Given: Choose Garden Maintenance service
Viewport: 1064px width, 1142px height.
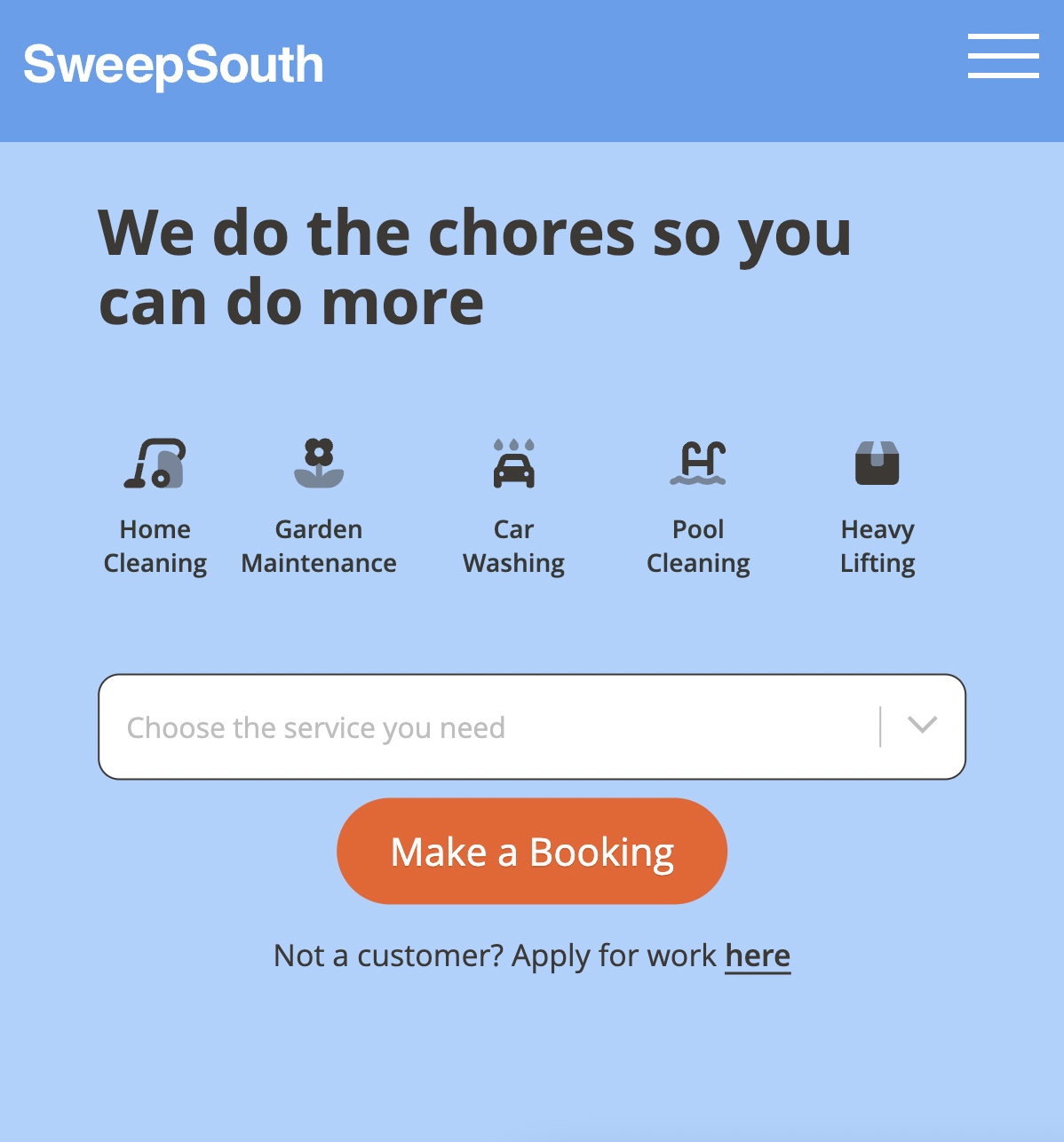Looking at the screenshot, I should pos(319,507).
